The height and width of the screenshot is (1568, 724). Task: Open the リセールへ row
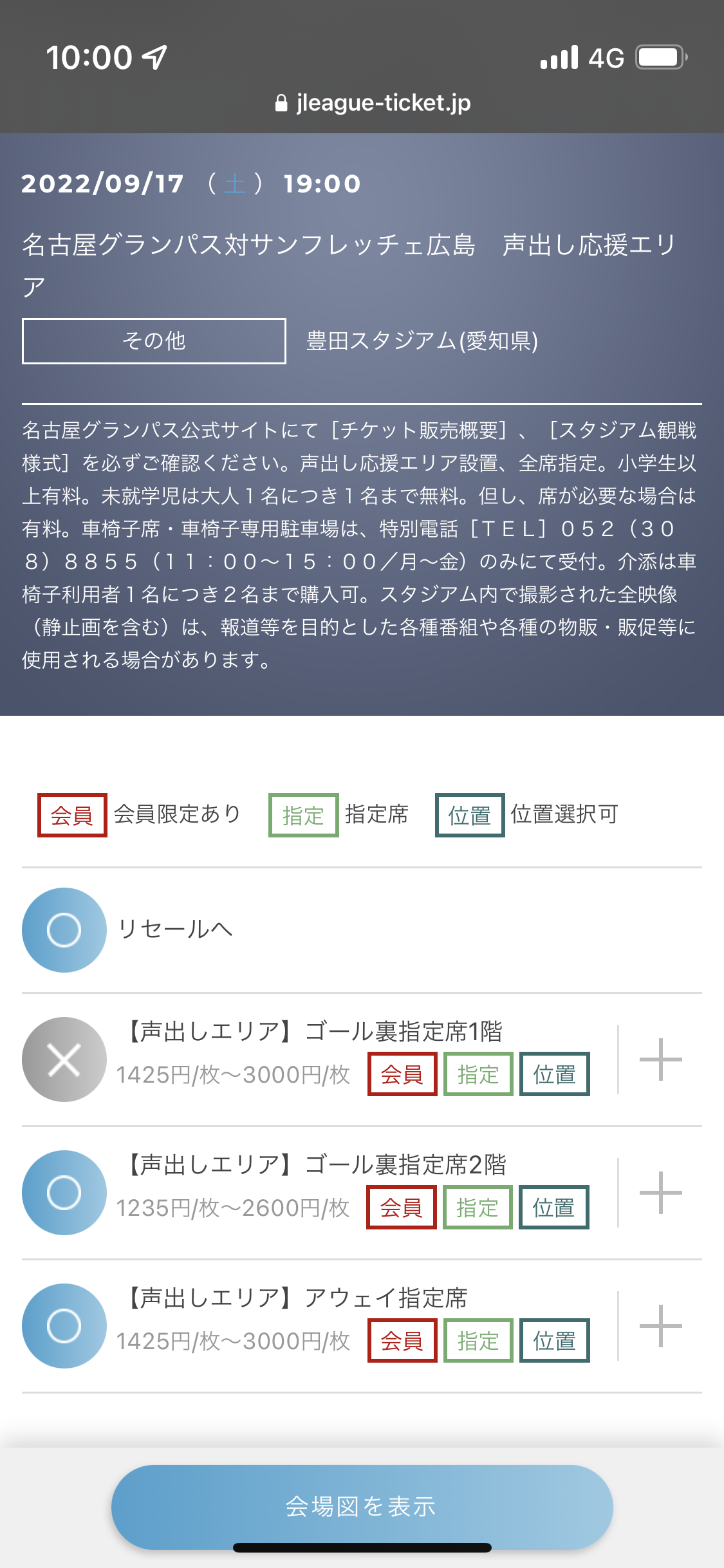point(175,929)
